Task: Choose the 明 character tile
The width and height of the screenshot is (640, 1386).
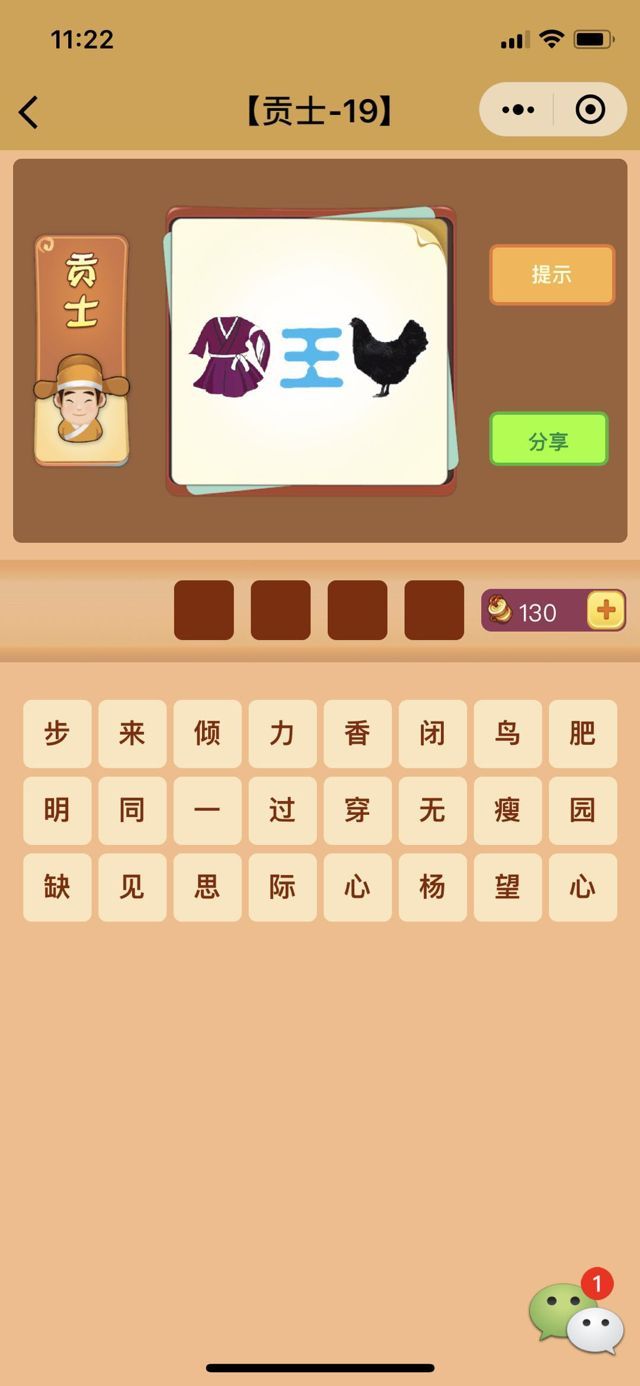Action: pyautogui.click(x=57, y=810)
